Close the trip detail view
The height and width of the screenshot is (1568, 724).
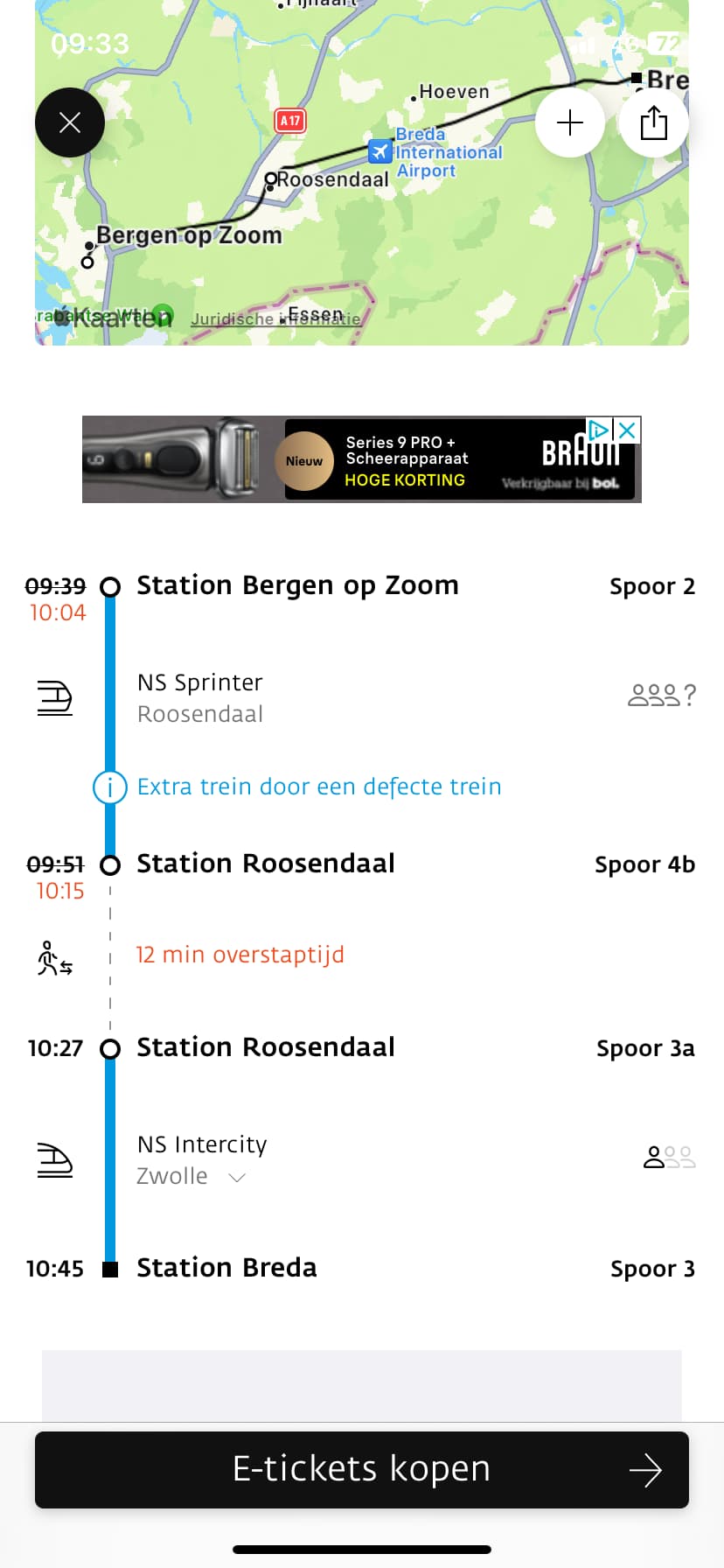coord(70,122)
